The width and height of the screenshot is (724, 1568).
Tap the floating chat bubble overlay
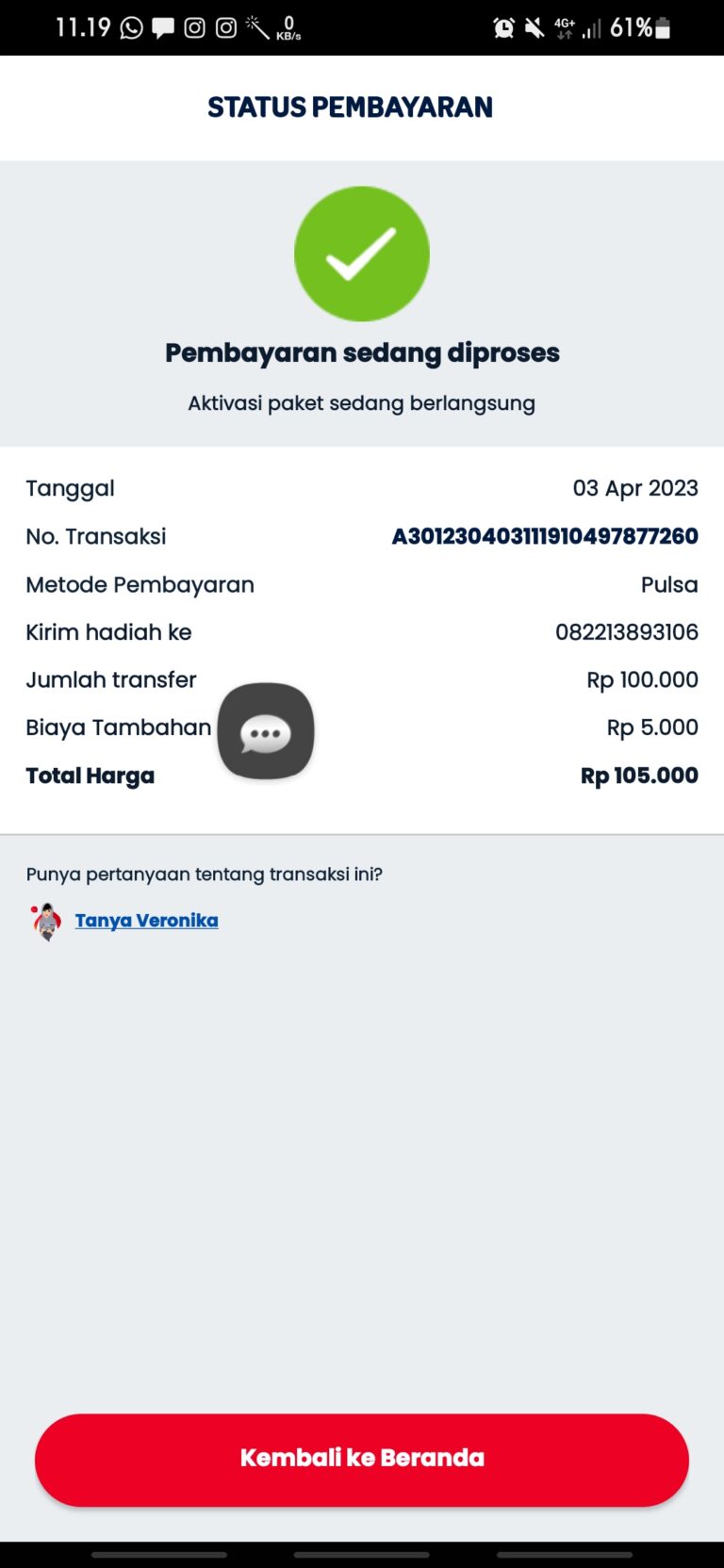[x=266, y=731]
